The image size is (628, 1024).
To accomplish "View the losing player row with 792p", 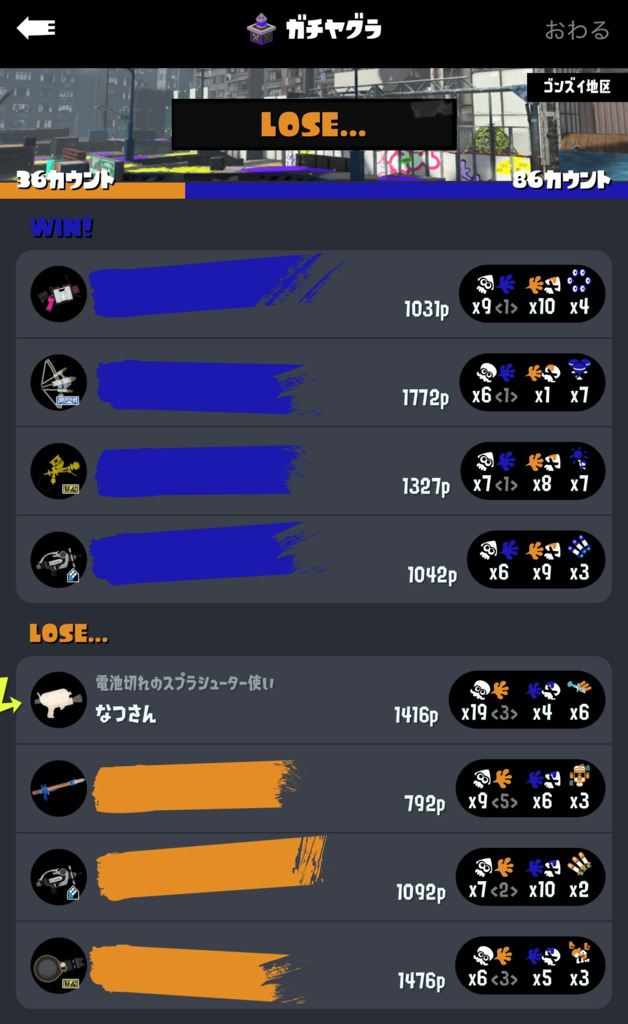I will (314, 789).
